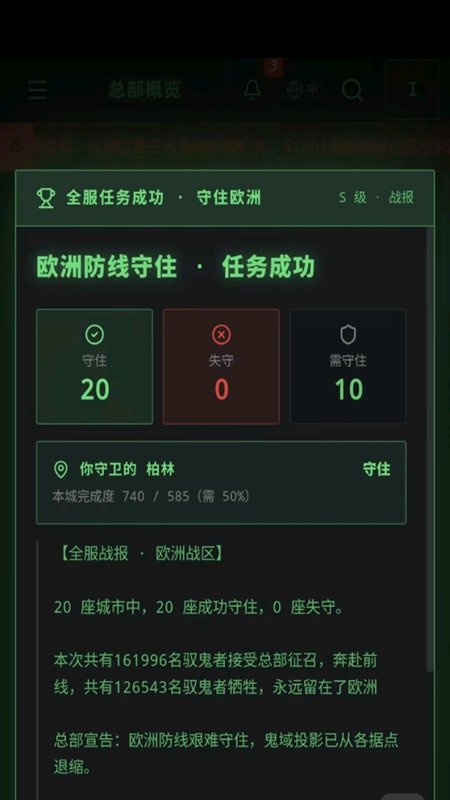Viewport: 450px width, 800px height.
Task: Open the notifications bell
Action: pos(252,90)
